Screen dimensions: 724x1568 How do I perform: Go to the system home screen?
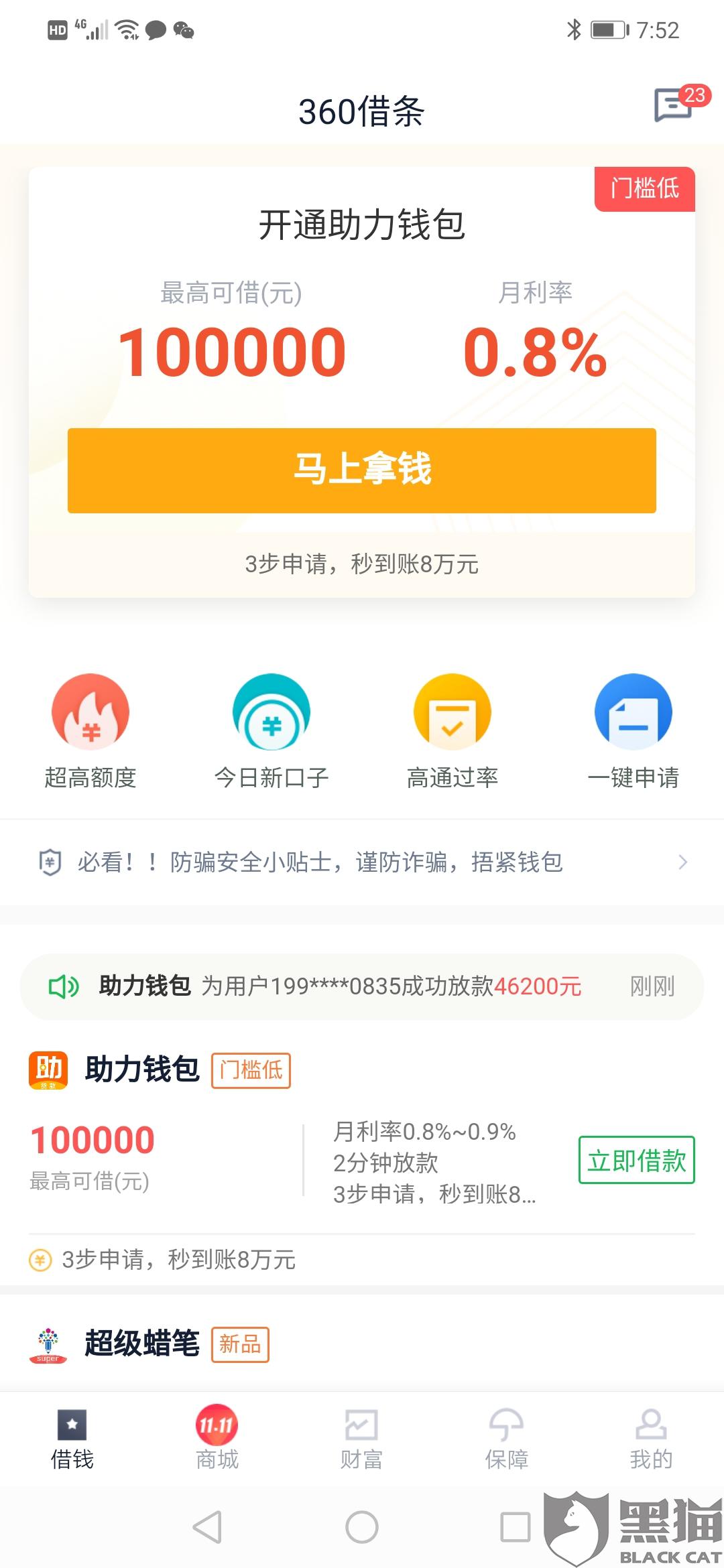(362, 1528)
